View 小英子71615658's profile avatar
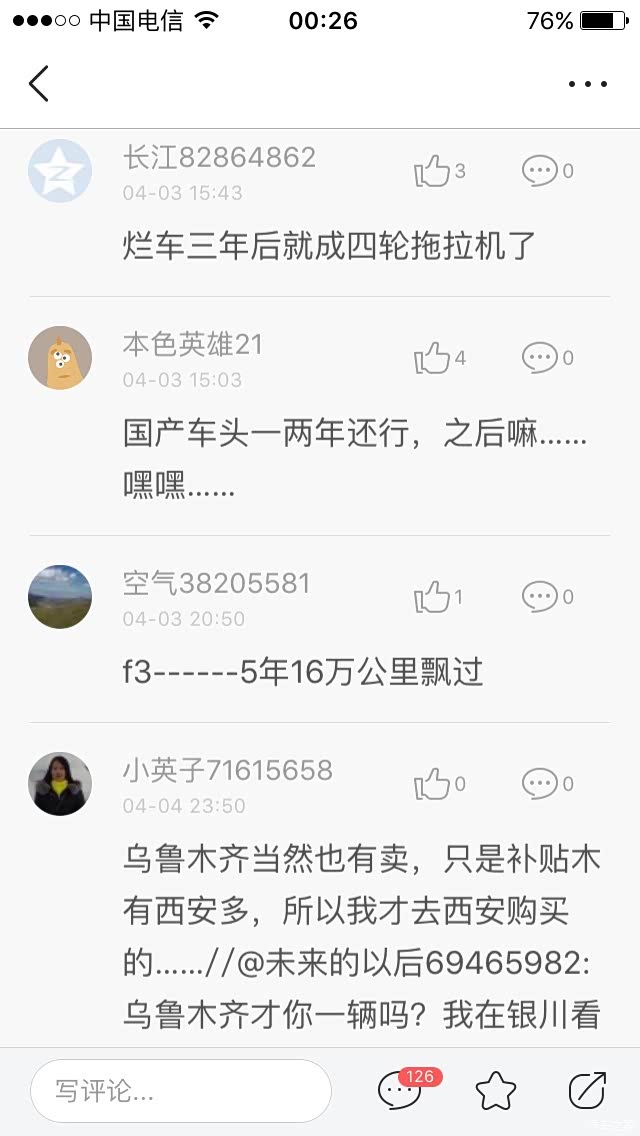The image size is (640, 1136). 60,783
